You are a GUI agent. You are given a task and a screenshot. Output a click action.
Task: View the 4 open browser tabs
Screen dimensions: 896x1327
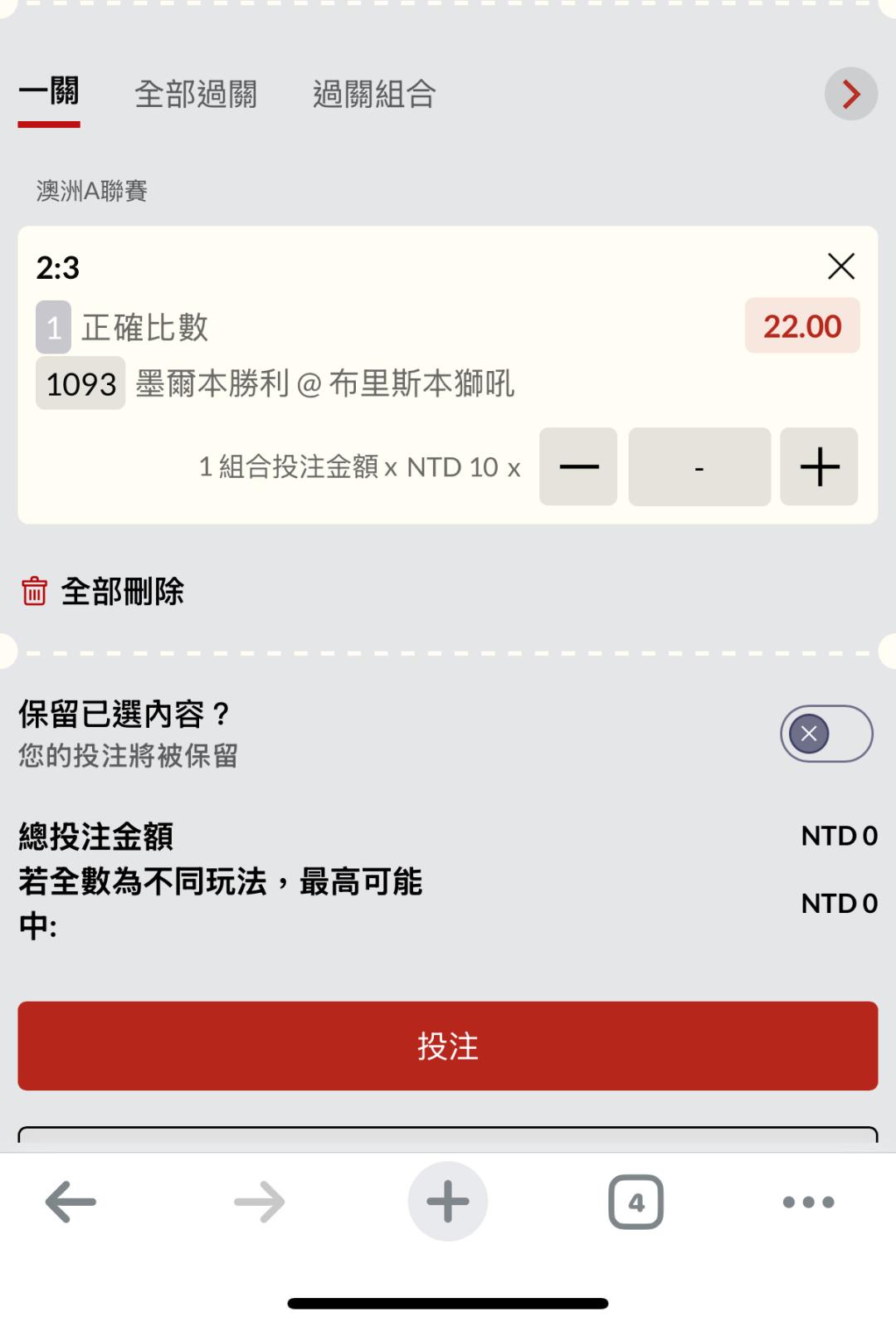[x=636, y=1202]
